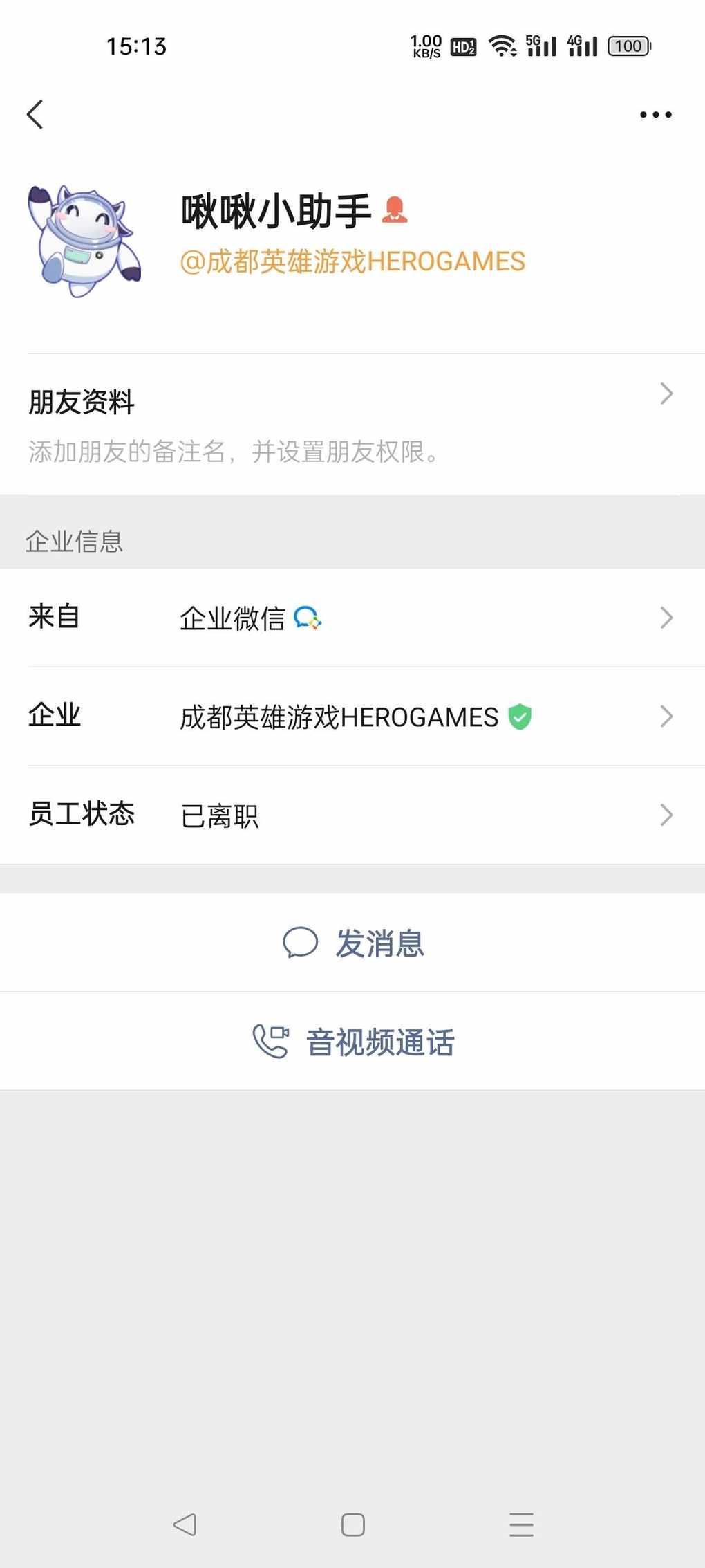Tap the system home button

coord(352,1524)
